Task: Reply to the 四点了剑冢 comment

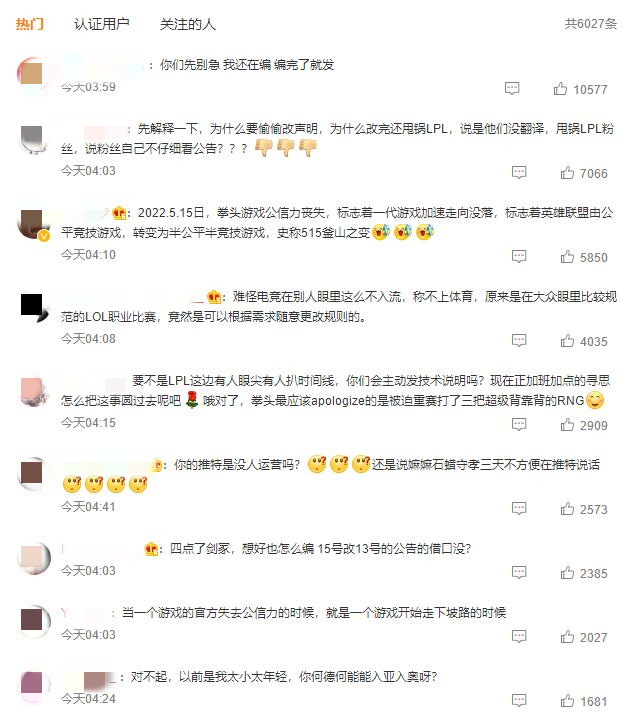Action: click(x=518, y=573)
